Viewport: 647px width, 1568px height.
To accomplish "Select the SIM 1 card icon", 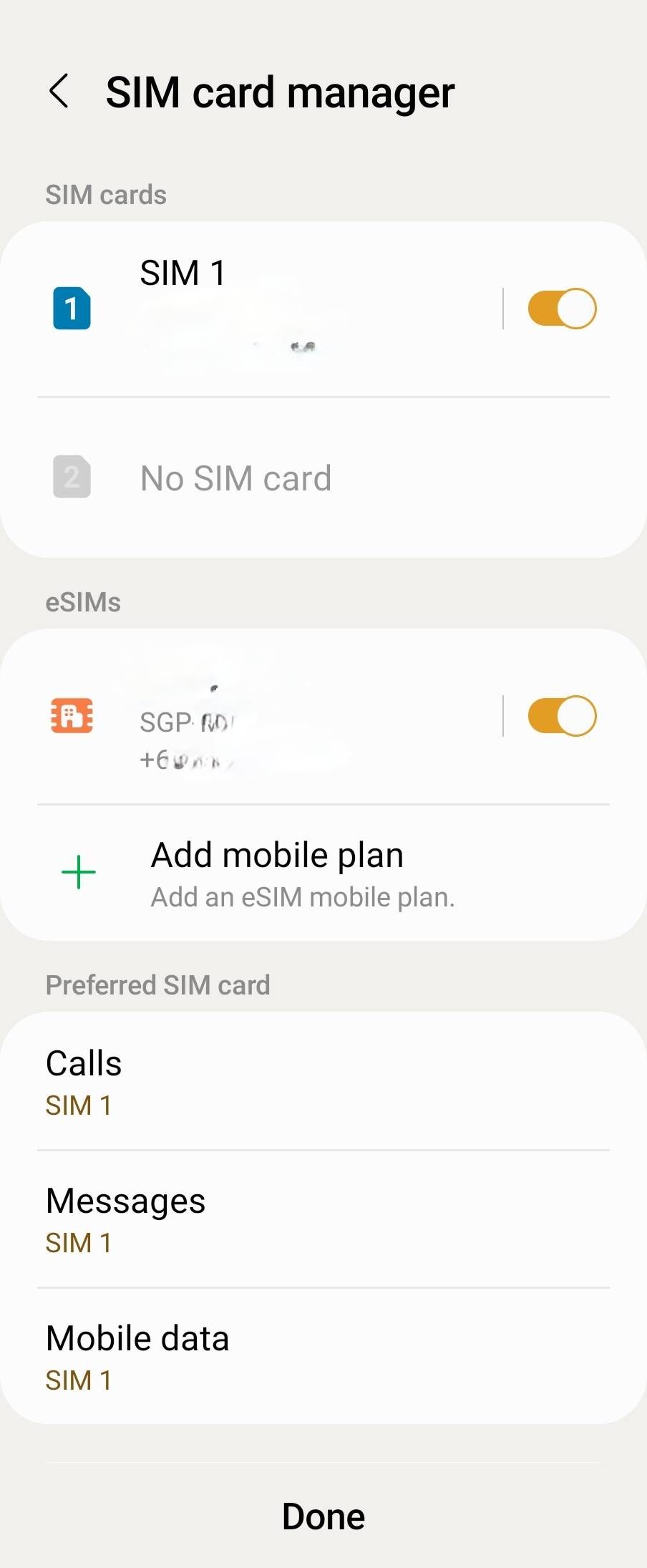I will point(70,308).
